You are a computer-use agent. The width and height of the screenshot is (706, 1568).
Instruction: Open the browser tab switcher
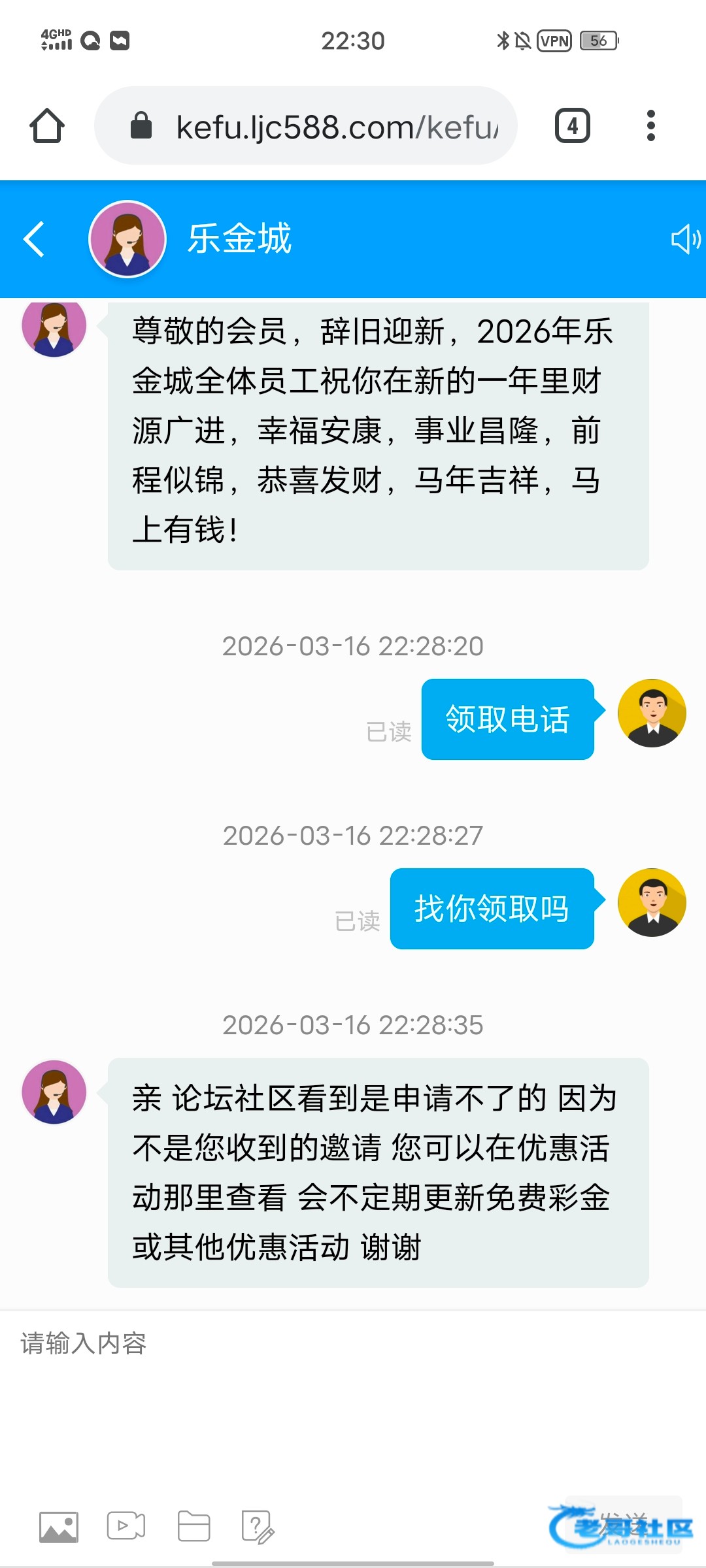pos(573,125)
